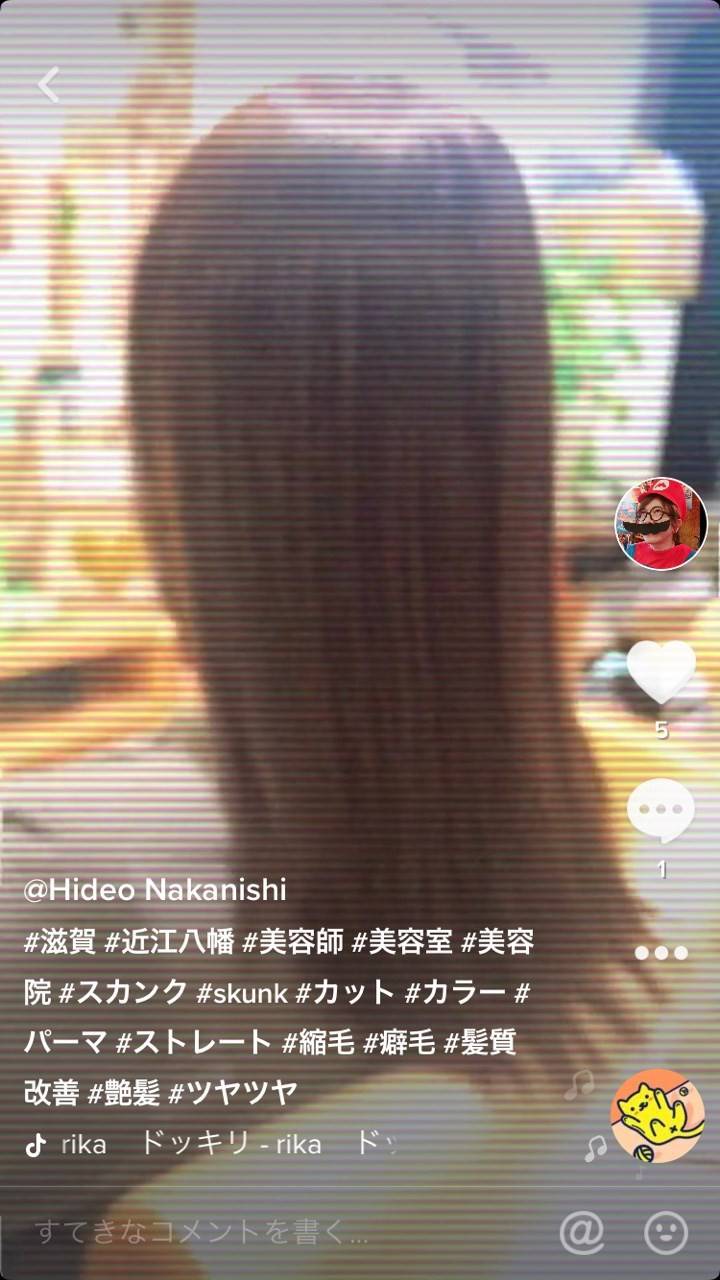720x1280 pixels.
Task: Open @Hideo Nakanishi's profile link
Action: pos(155,889)
